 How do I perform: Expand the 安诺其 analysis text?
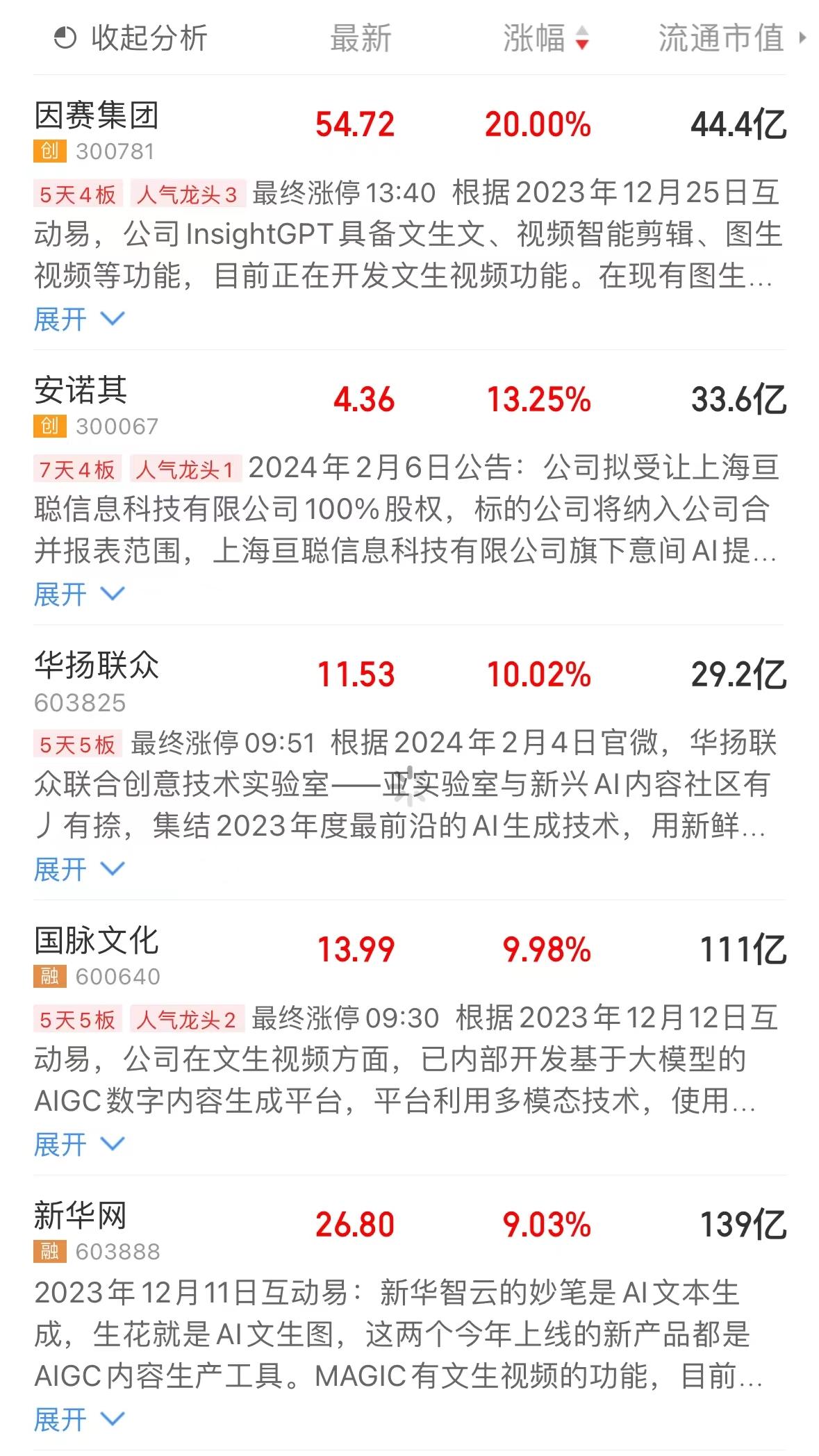pos(78,594)
